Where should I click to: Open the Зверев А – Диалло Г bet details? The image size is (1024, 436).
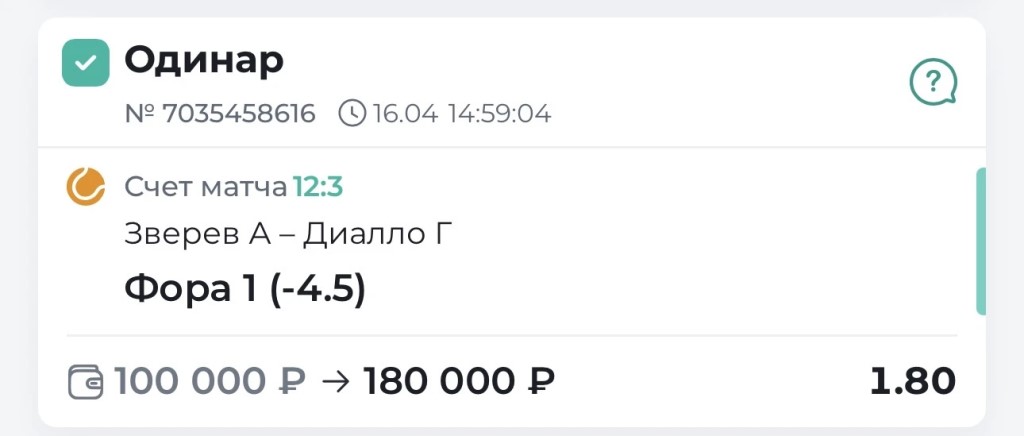[289, 235]
